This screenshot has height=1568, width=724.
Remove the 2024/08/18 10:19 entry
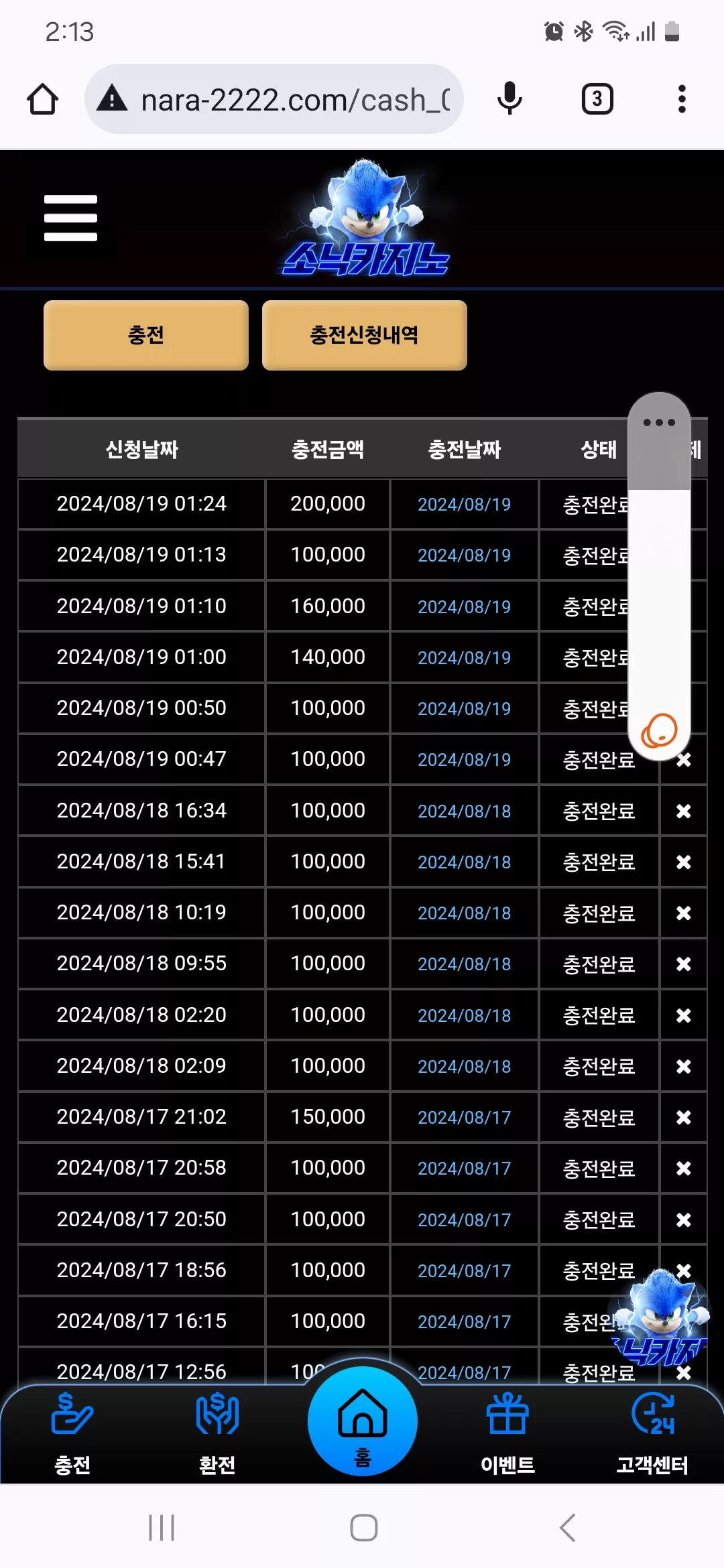pos(683,913)
